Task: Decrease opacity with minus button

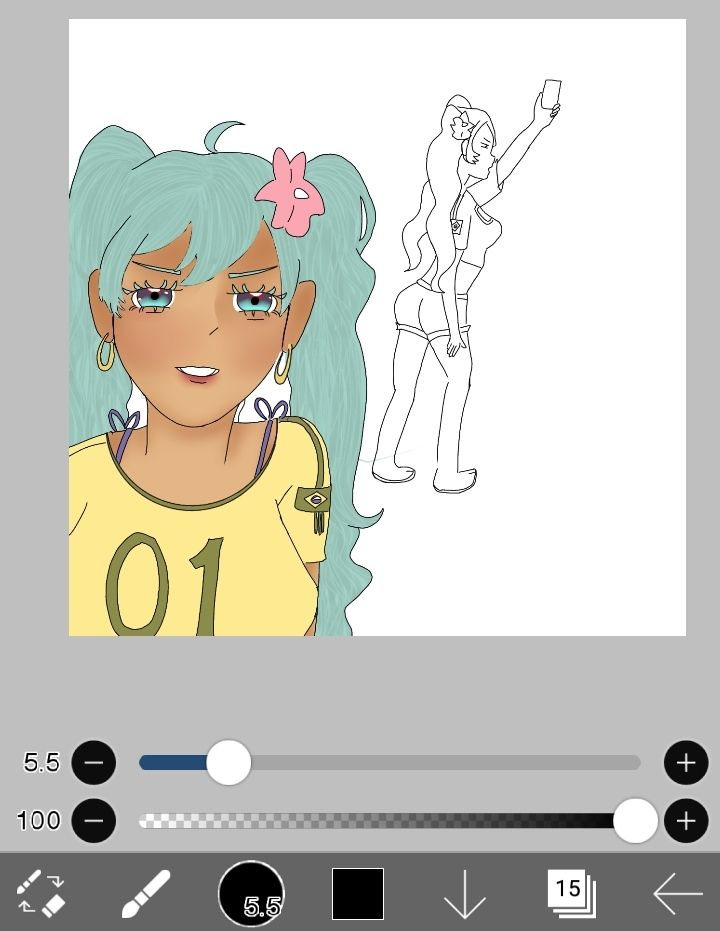Action: (94, 821)
